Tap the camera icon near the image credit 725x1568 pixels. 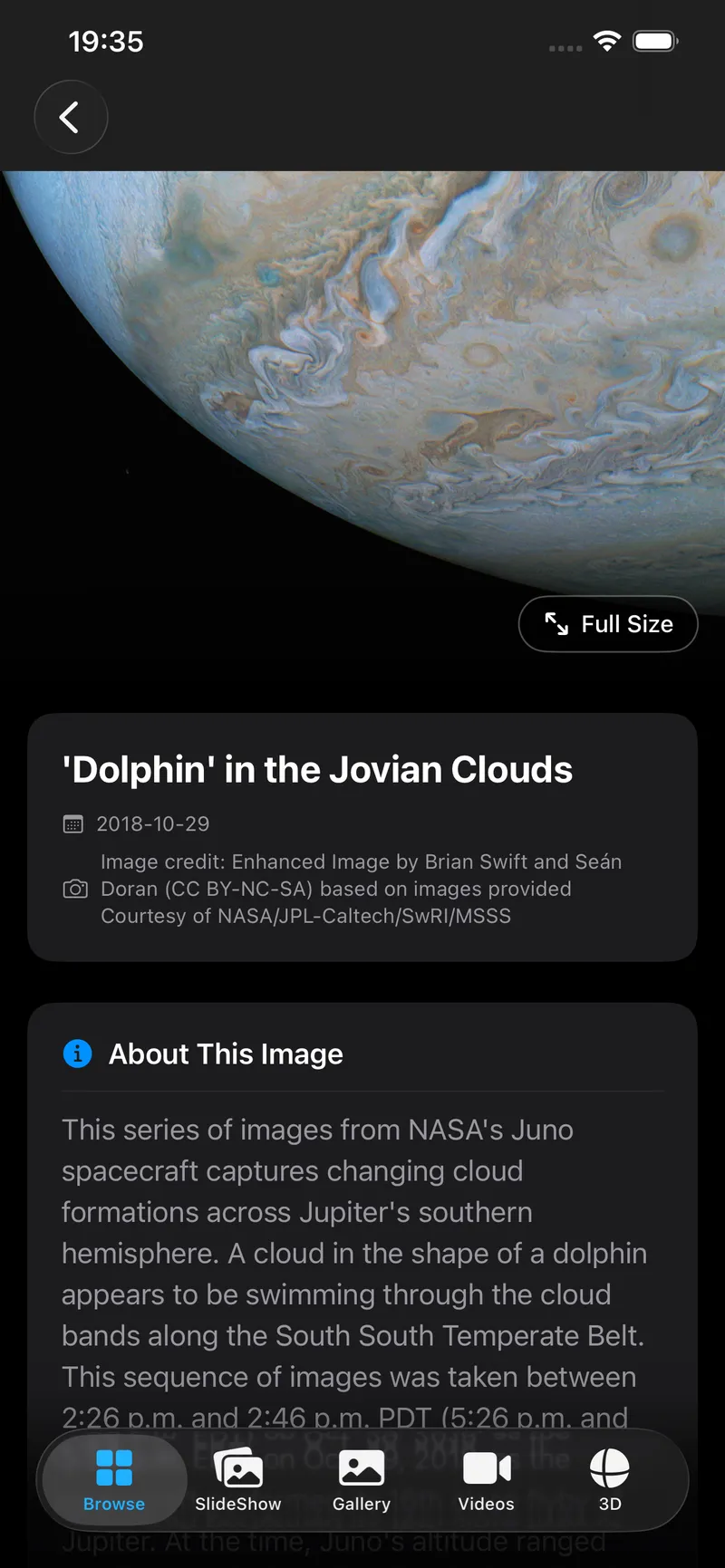point(75,889)
